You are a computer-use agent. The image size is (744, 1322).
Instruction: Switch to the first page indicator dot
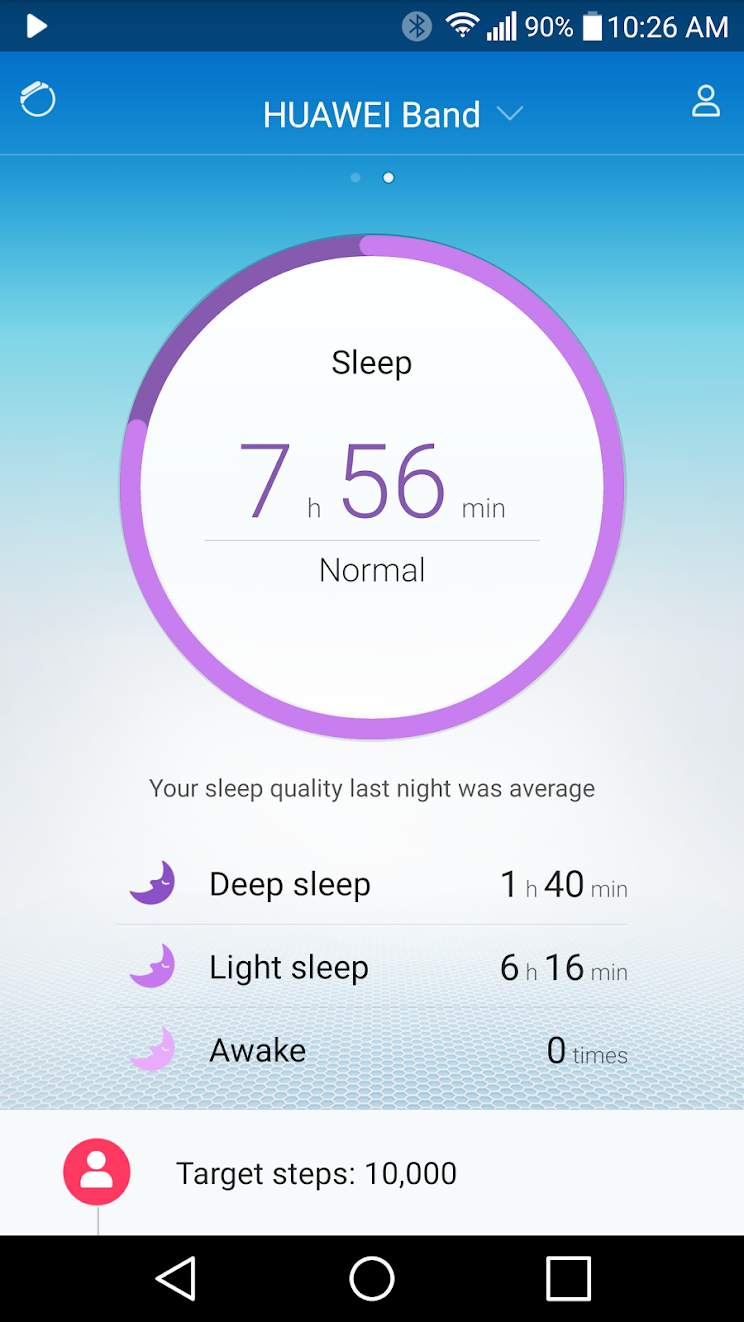point(355,178)
